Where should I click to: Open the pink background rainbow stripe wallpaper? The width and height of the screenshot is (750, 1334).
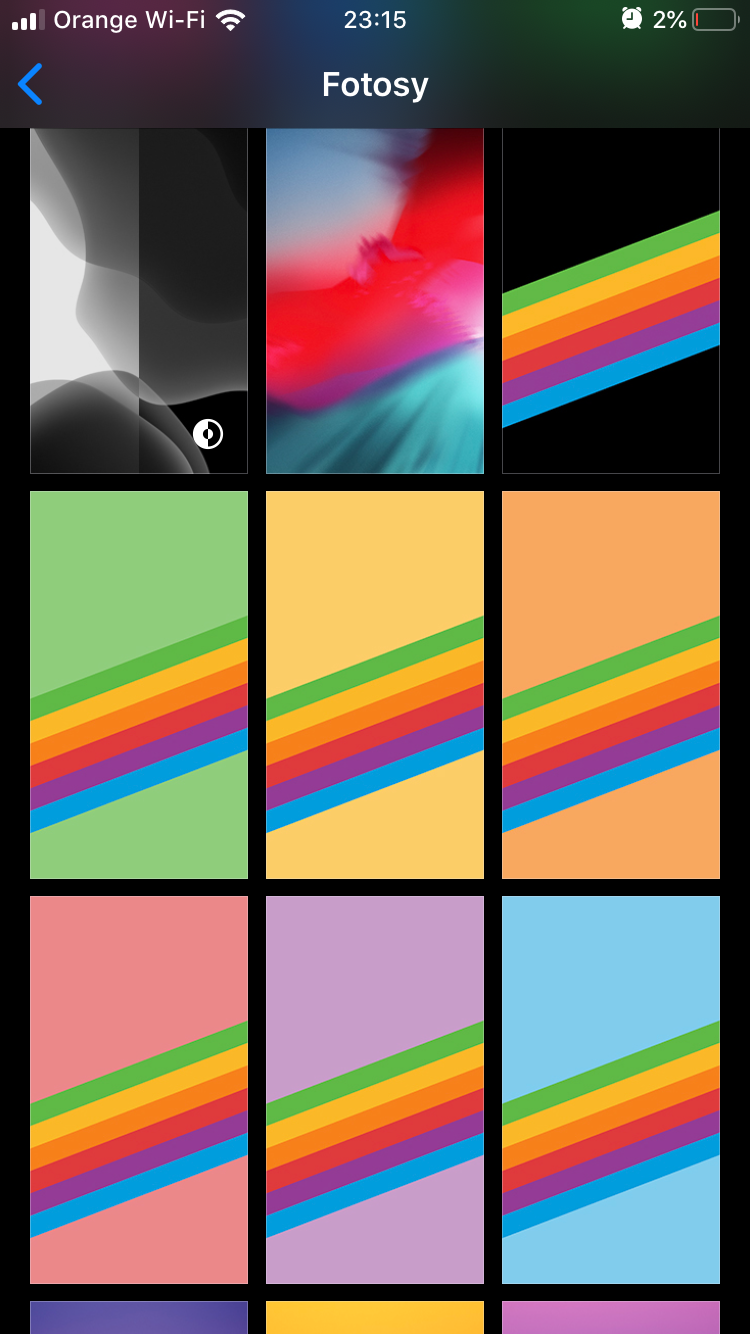click(x=139, y=1090)
